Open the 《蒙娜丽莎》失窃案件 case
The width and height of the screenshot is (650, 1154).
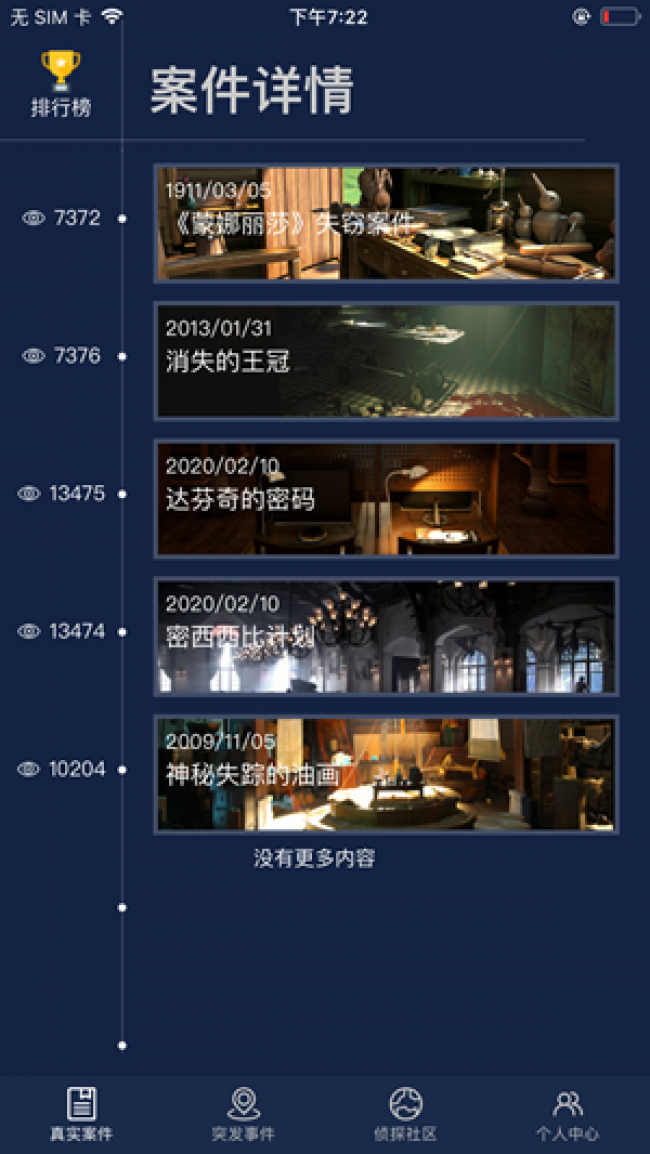pos(385,223)
